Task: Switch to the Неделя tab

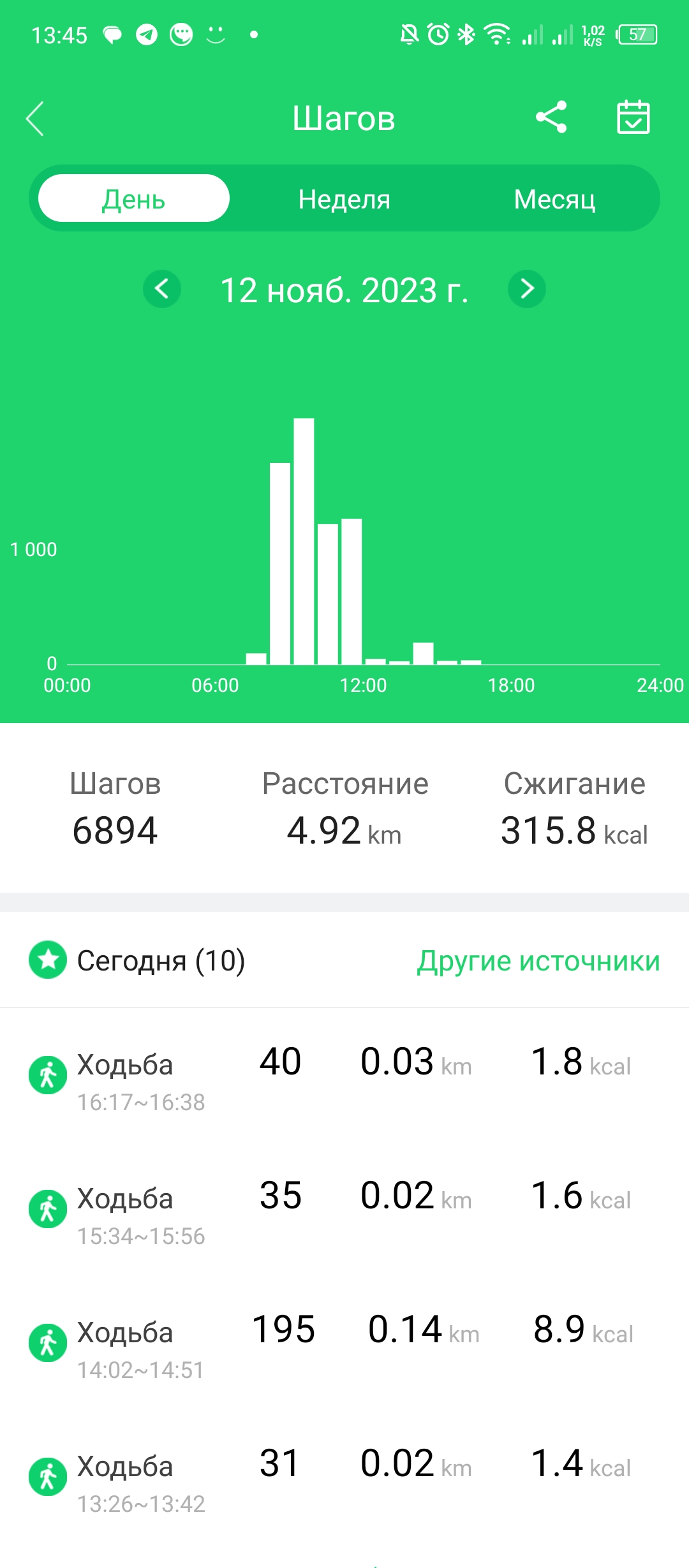Action: tap(344, 199)
